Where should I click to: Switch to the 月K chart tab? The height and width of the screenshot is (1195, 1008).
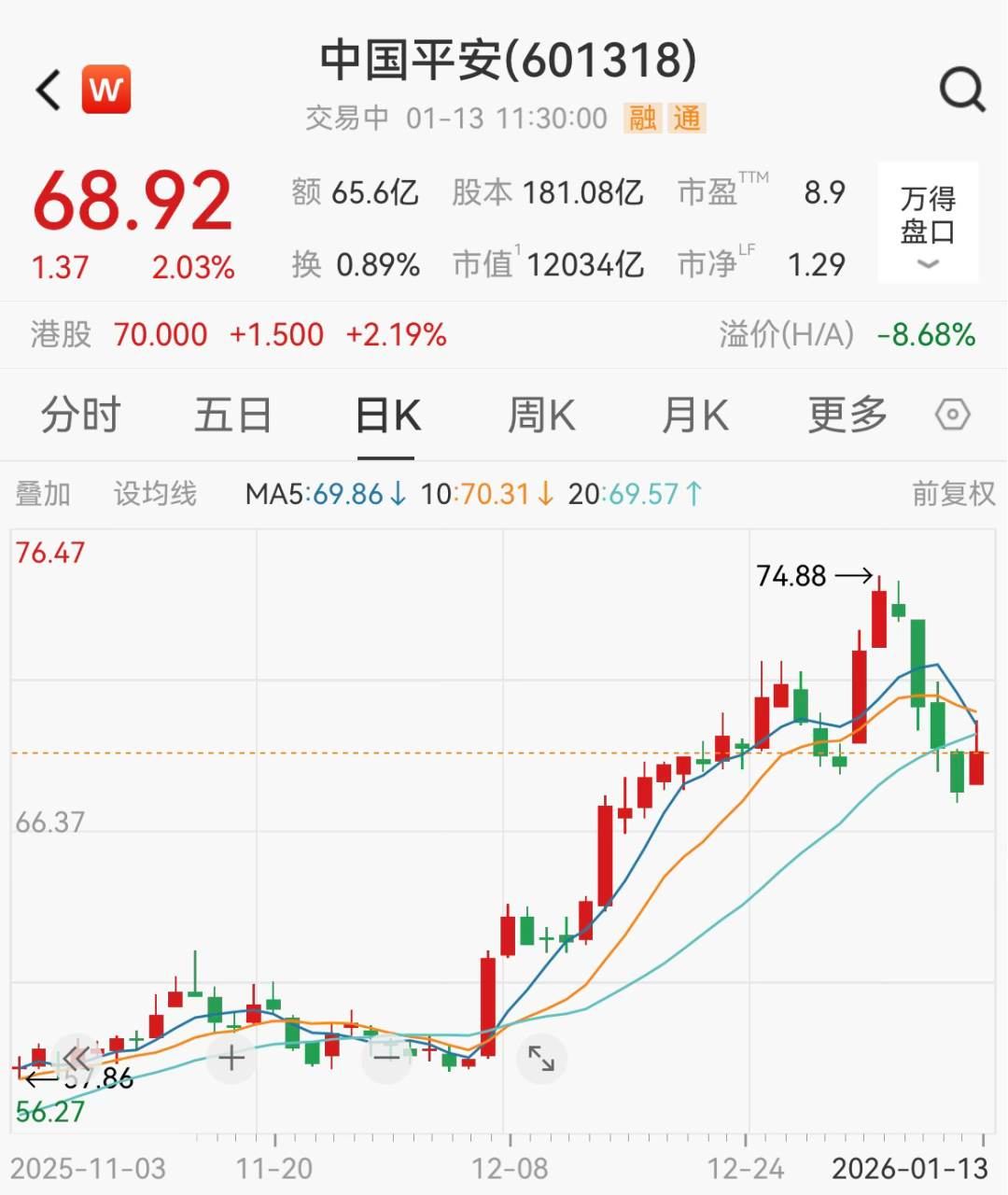(694, 415)
